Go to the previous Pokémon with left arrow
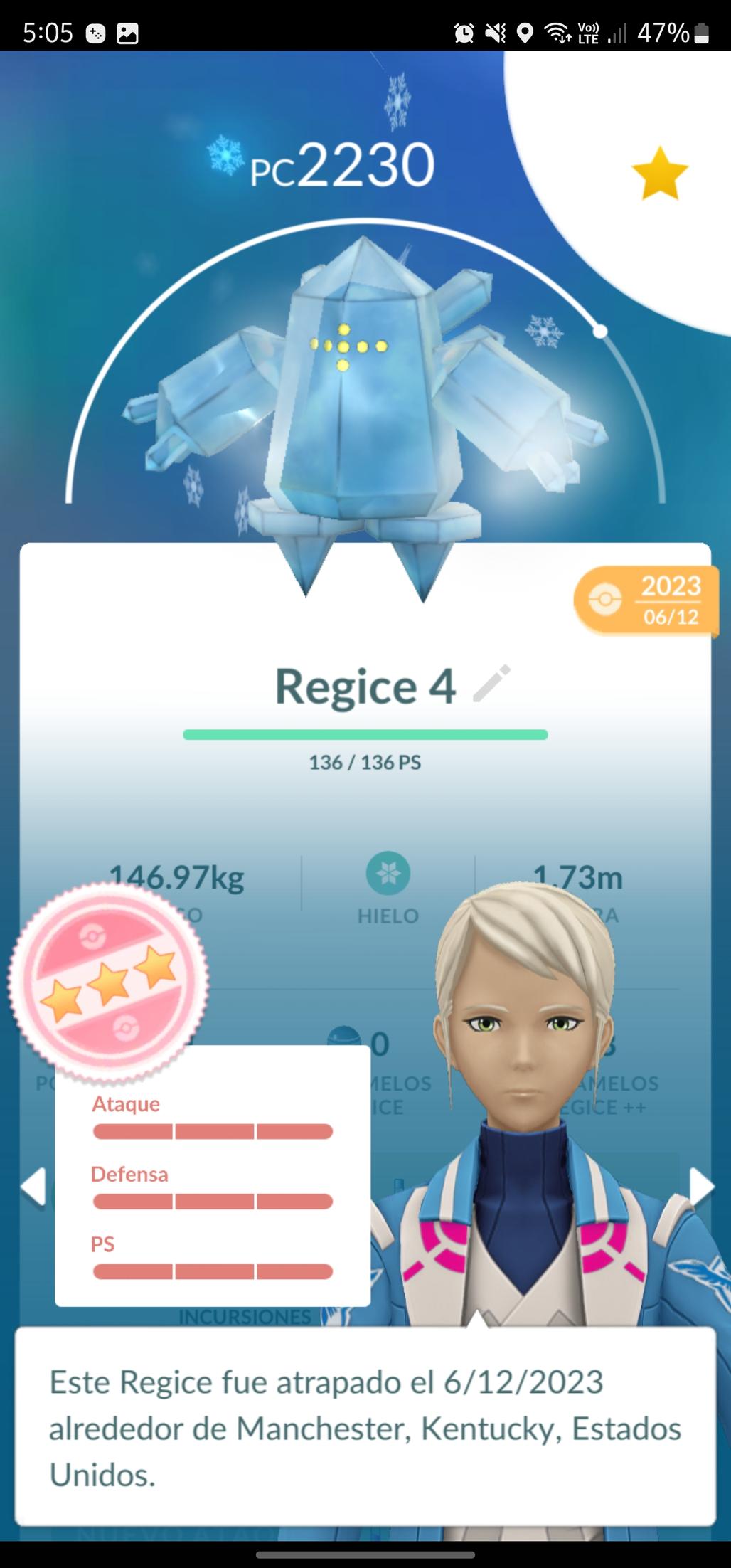The height and width of the screenshot is (1568, 731). click(x=33, y=1186)
